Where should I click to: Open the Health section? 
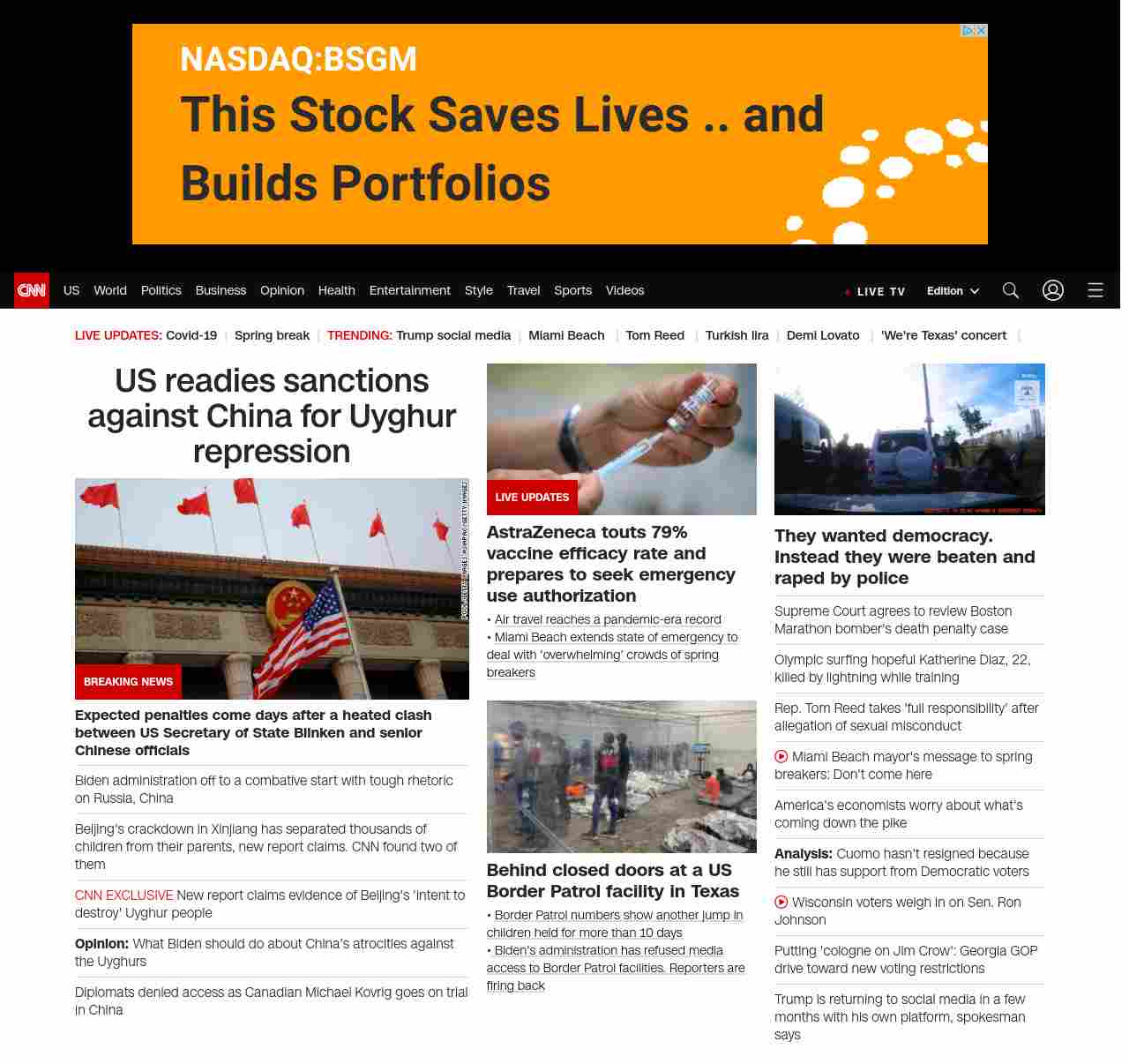coord(336,290)
